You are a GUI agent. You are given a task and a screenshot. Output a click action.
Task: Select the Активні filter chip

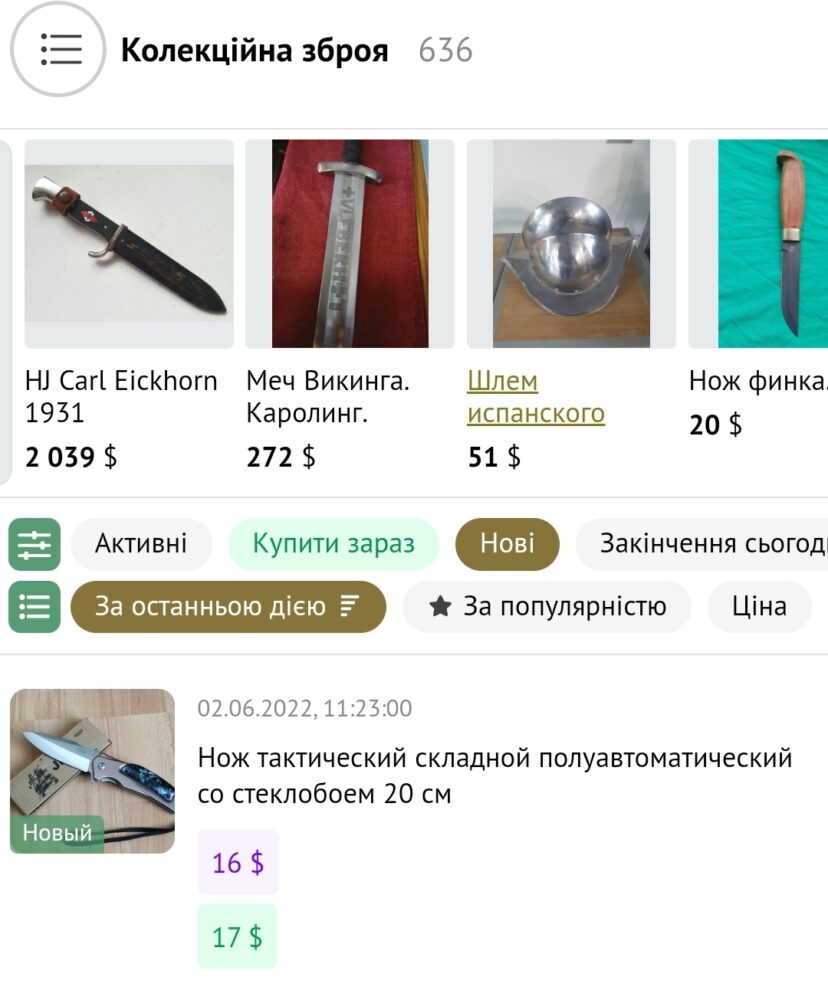[x=141, y=544]
